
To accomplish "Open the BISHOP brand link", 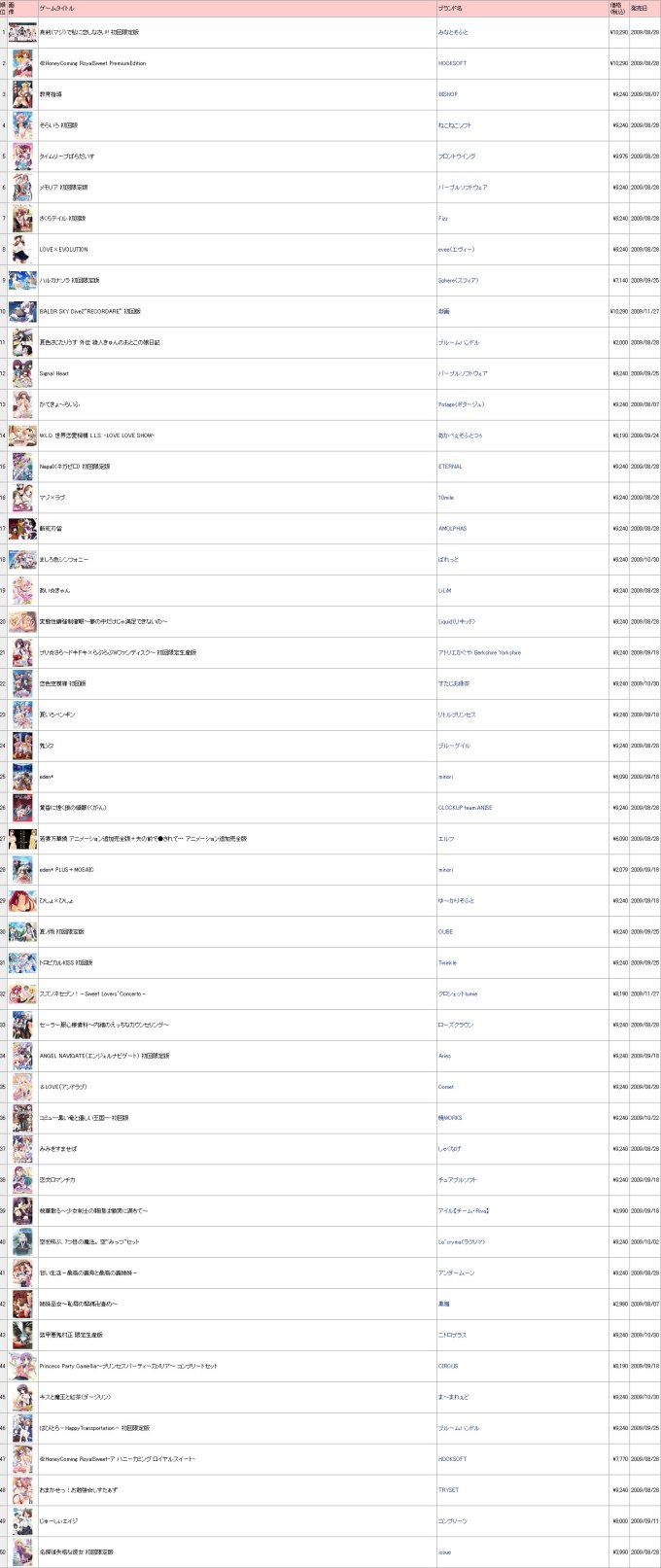I will [x=447, y=94].
